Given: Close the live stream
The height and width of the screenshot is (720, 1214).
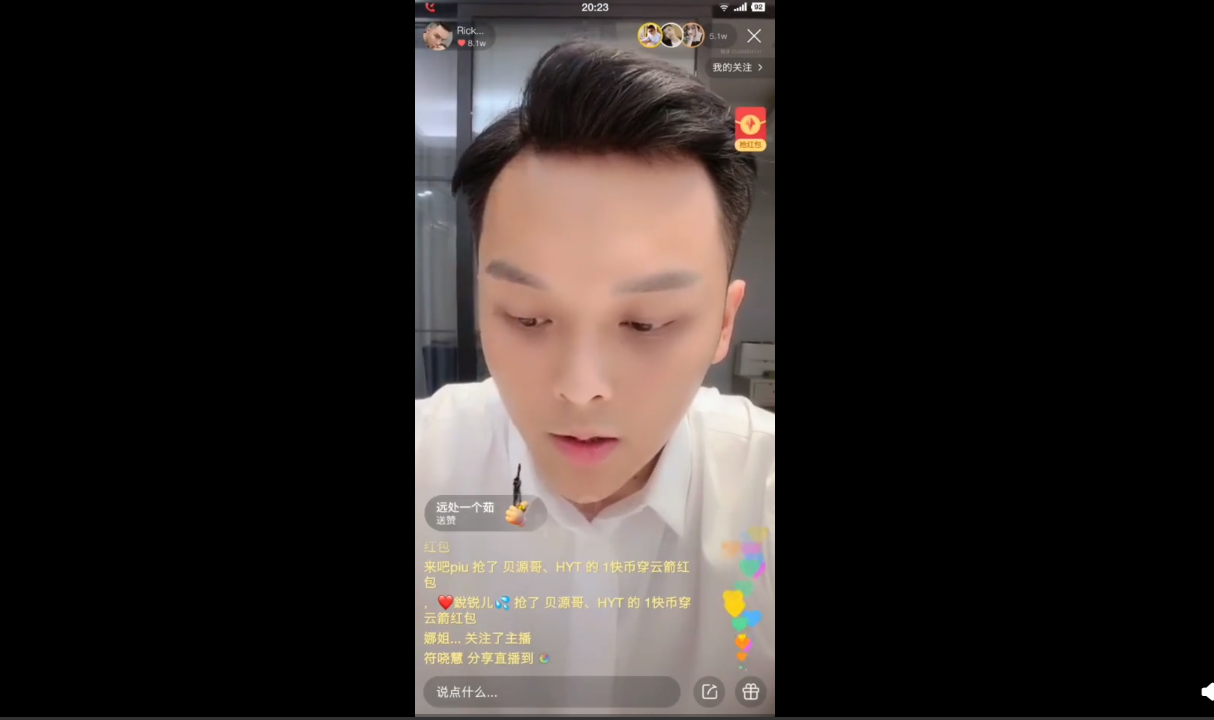Looking at the screenshot, I should [x=754, y=36].
